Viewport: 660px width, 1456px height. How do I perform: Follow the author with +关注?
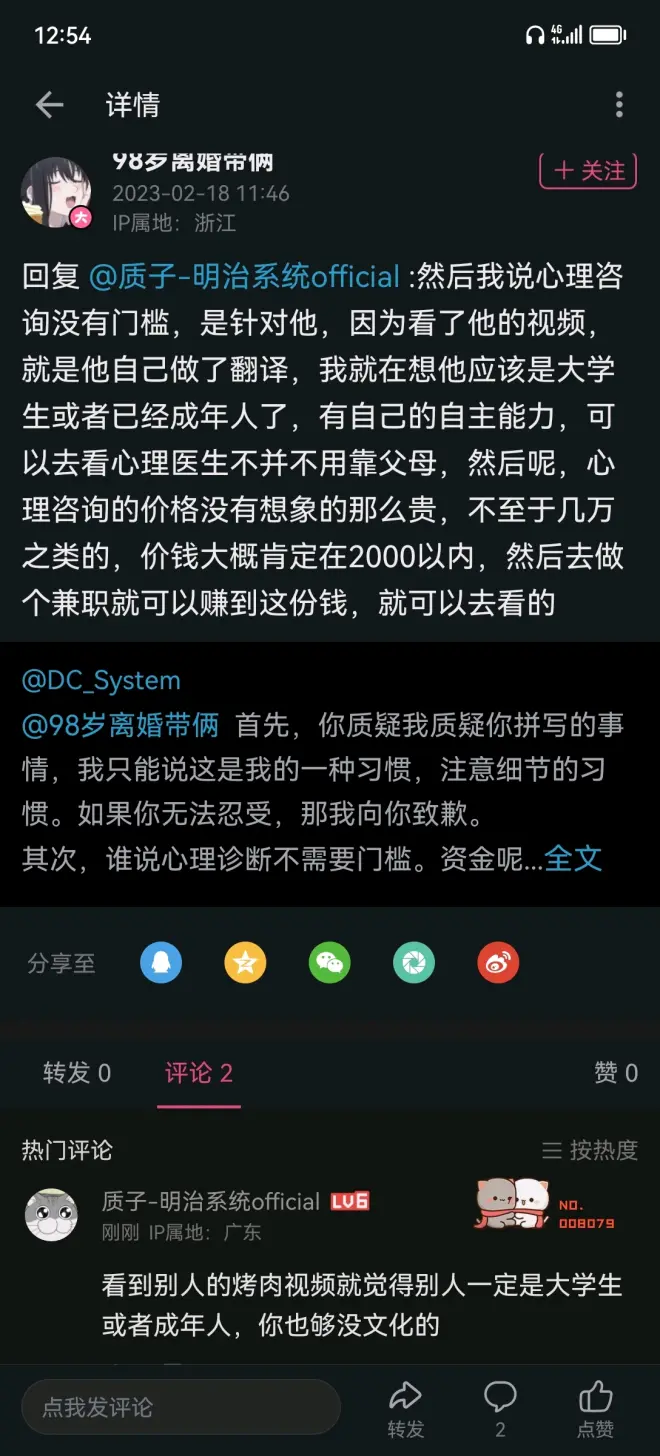[588, 171]
